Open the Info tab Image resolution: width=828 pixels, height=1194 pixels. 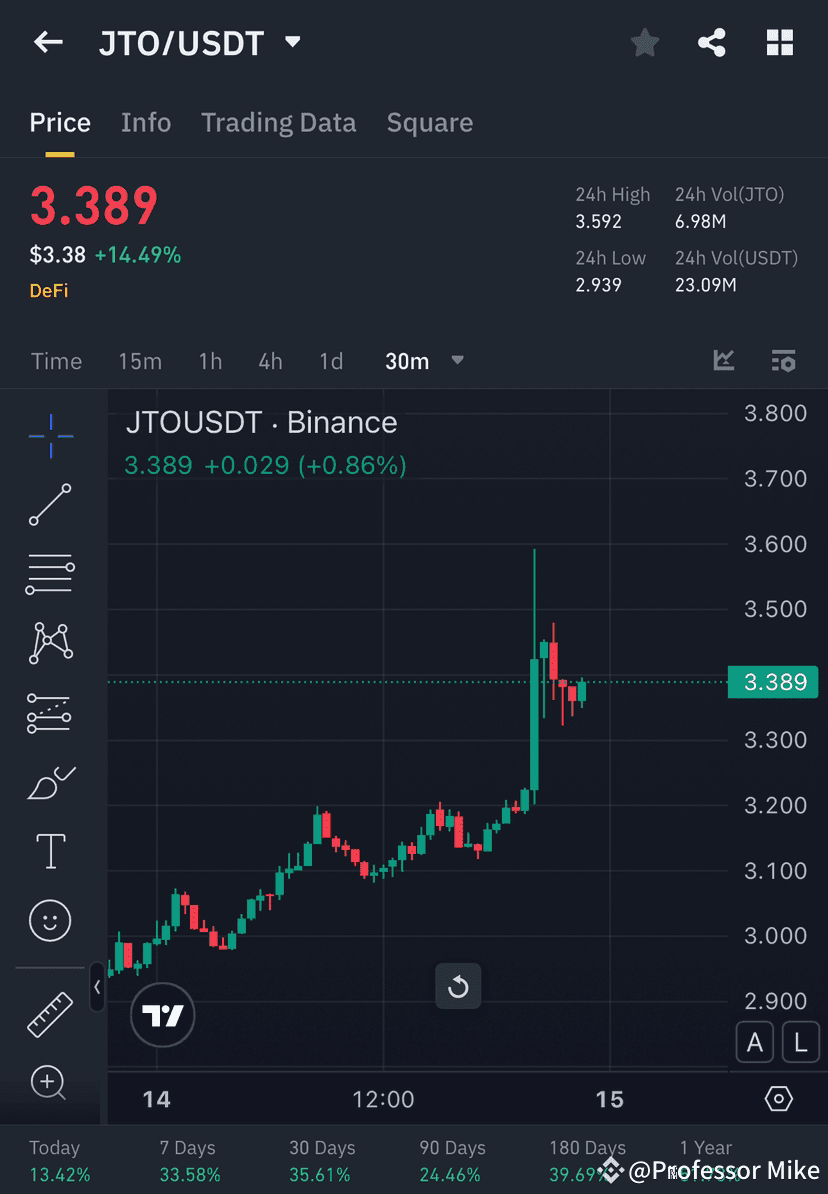pyautogui.click(x=146, y=122)
